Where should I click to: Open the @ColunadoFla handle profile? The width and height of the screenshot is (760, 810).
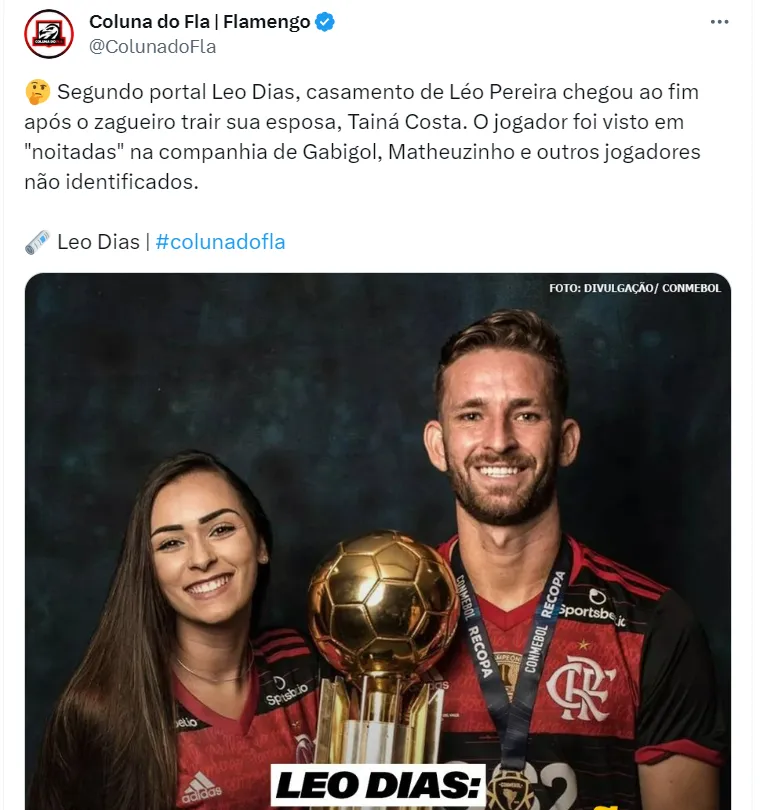click(x=152, y=47)
